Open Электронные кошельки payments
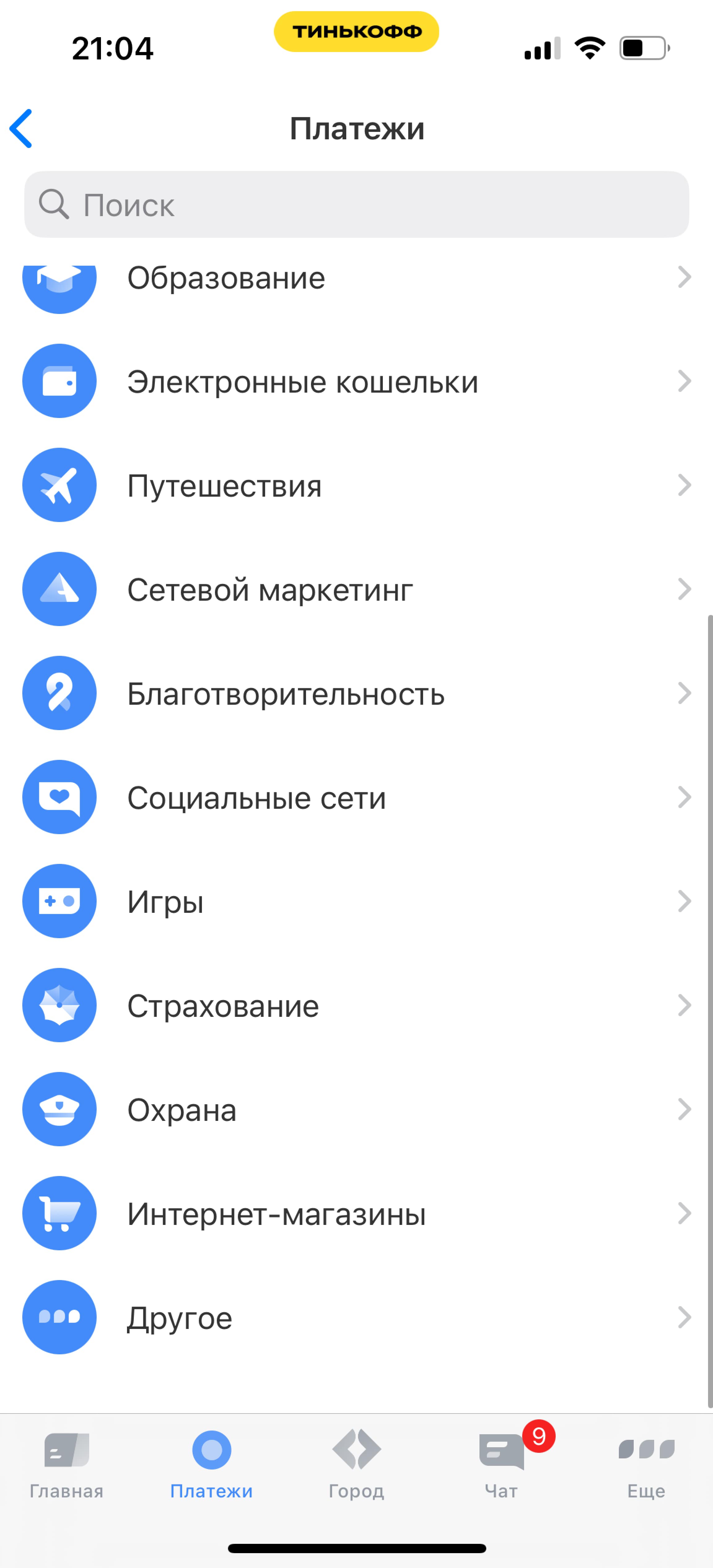This screenshot has width=713, height=1568. [x=356, y=382]
